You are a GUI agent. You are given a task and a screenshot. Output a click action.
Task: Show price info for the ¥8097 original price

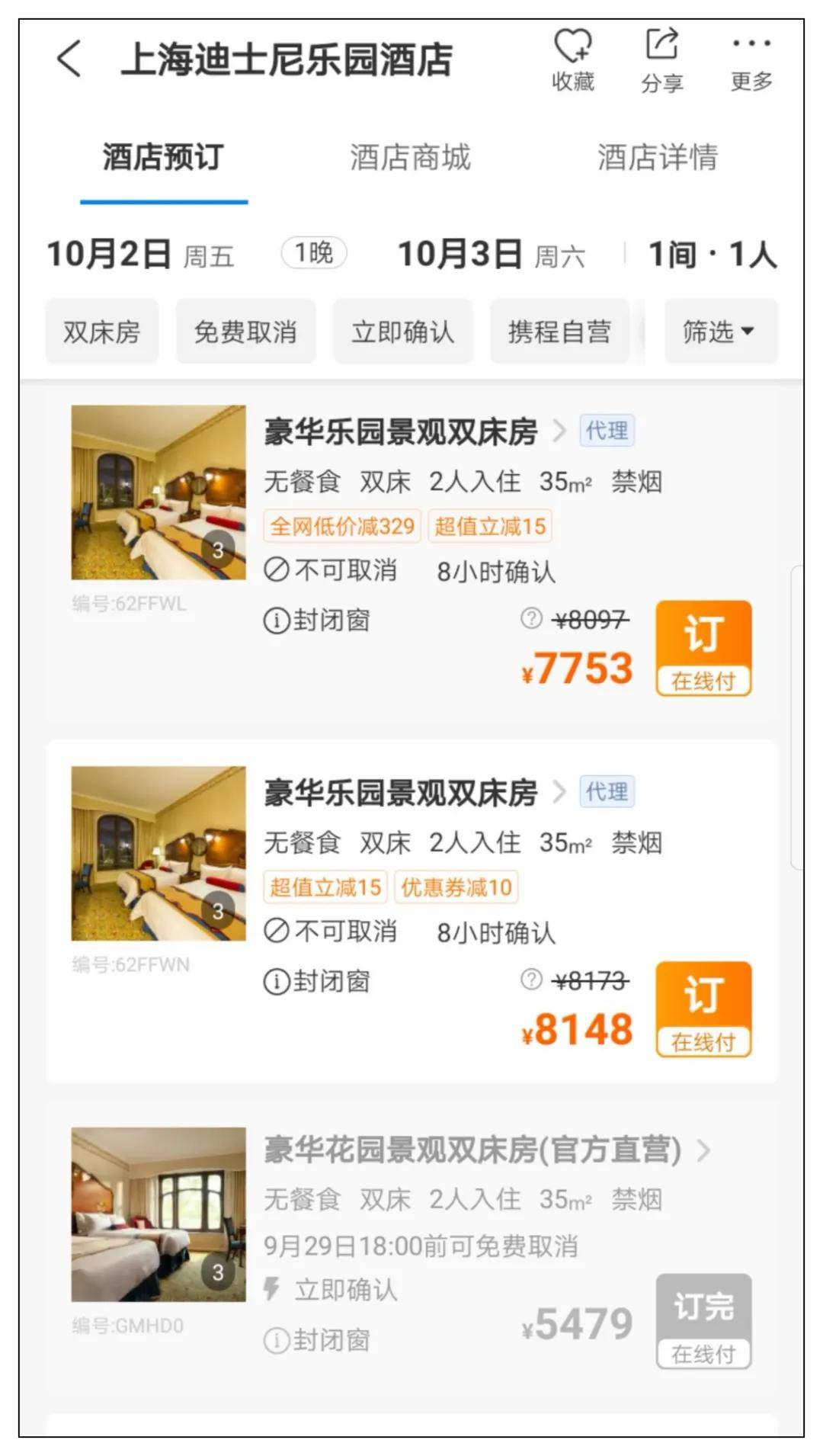pos(531,618)
